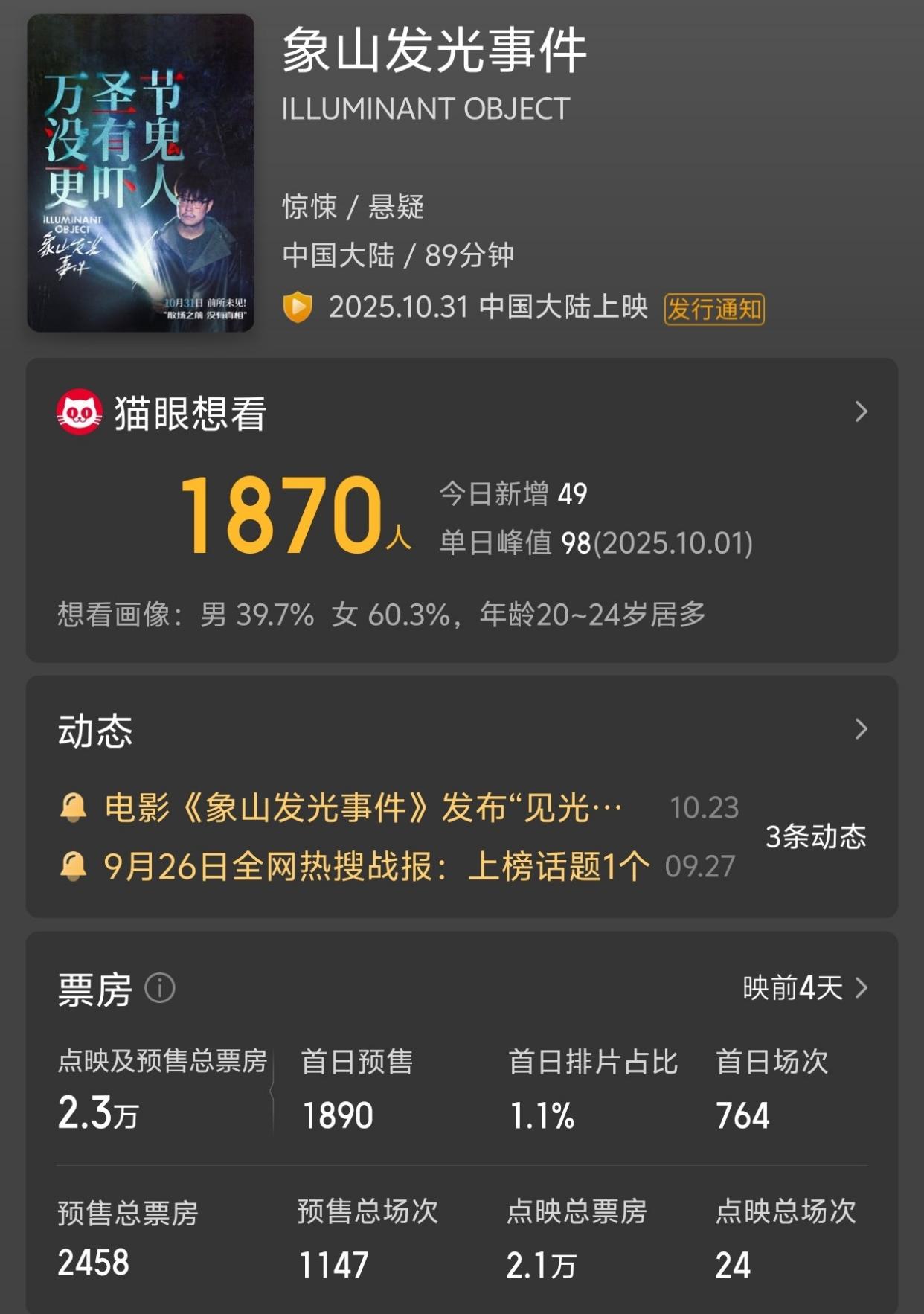Tap the 发行通知 badge
Image resolution: width=924 pixels, height=1314 pixels.
[714, 309]
